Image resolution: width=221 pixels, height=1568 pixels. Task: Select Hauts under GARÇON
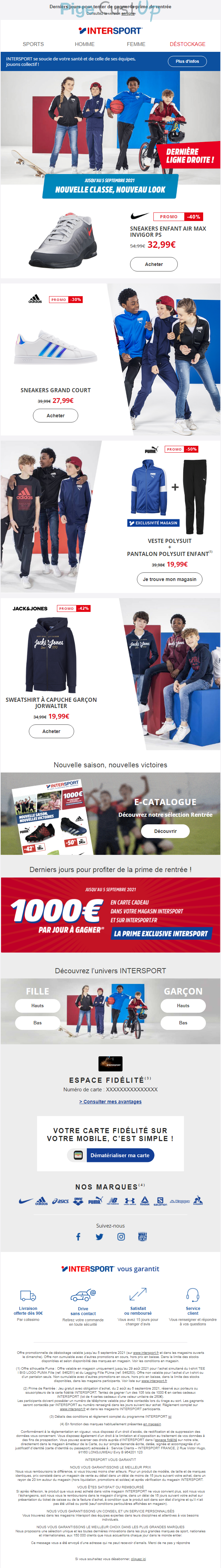point(183,1006)
